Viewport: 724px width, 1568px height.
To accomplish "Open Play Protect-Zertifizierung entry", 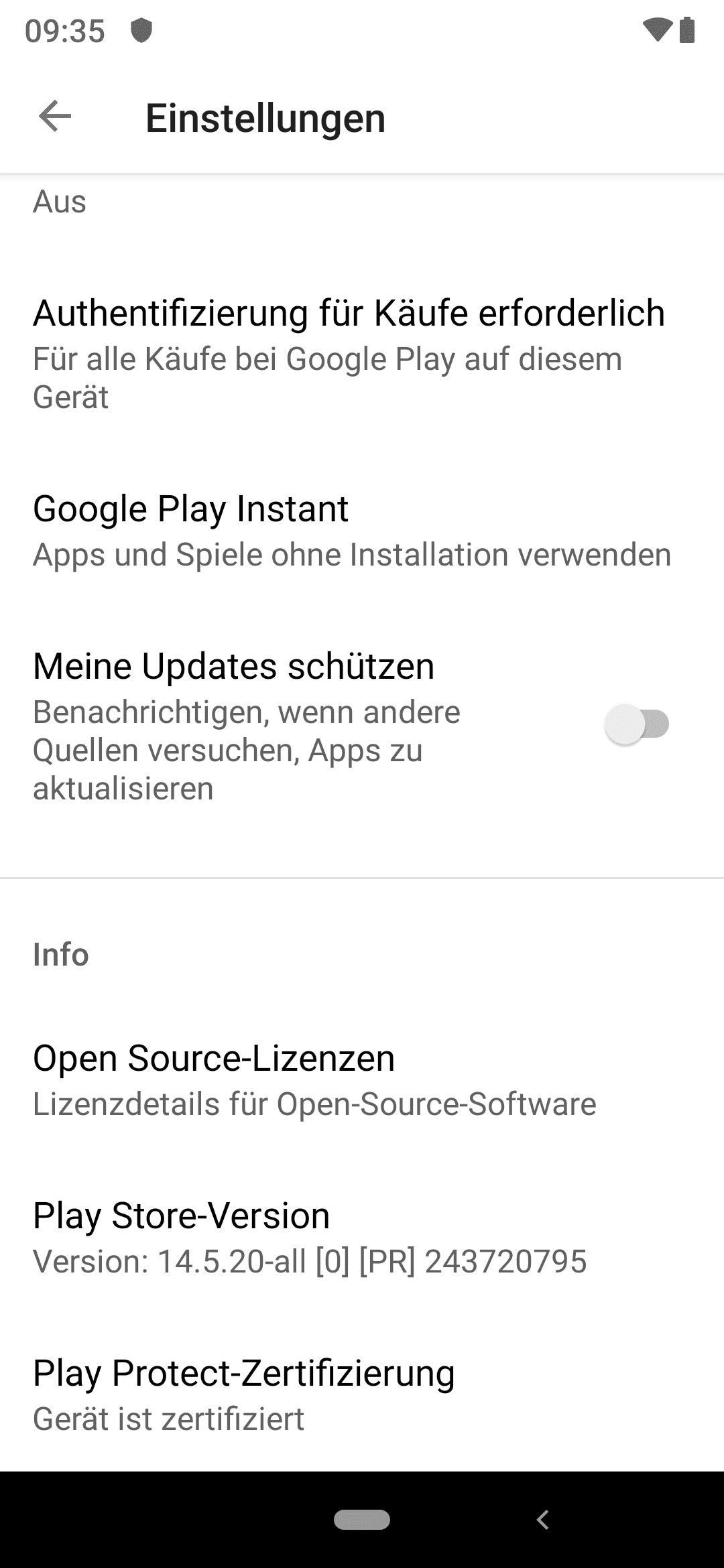I will (362, 1394).
